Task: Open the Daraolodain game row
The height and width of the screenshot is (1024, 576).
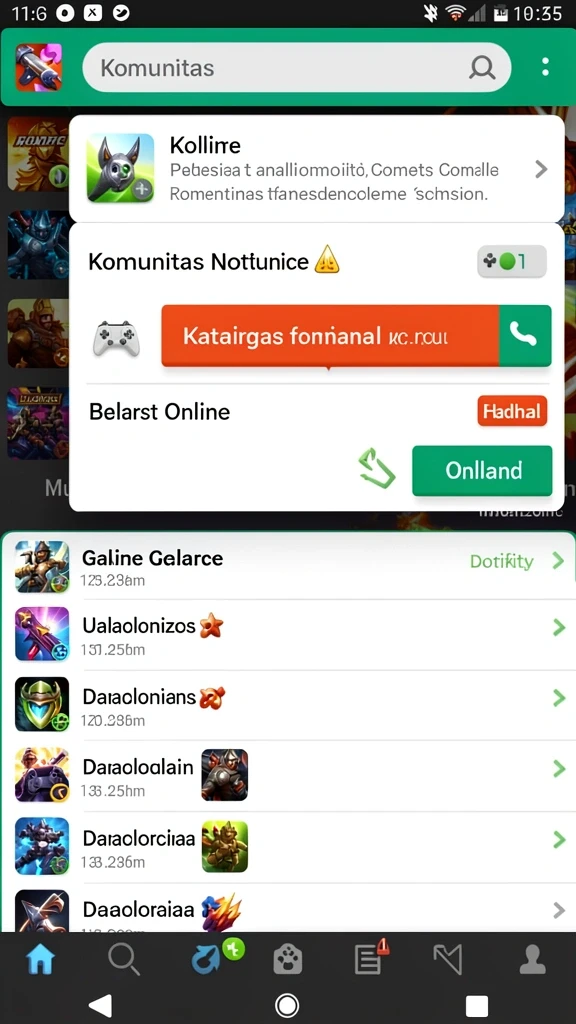Action: click(288, 776)
